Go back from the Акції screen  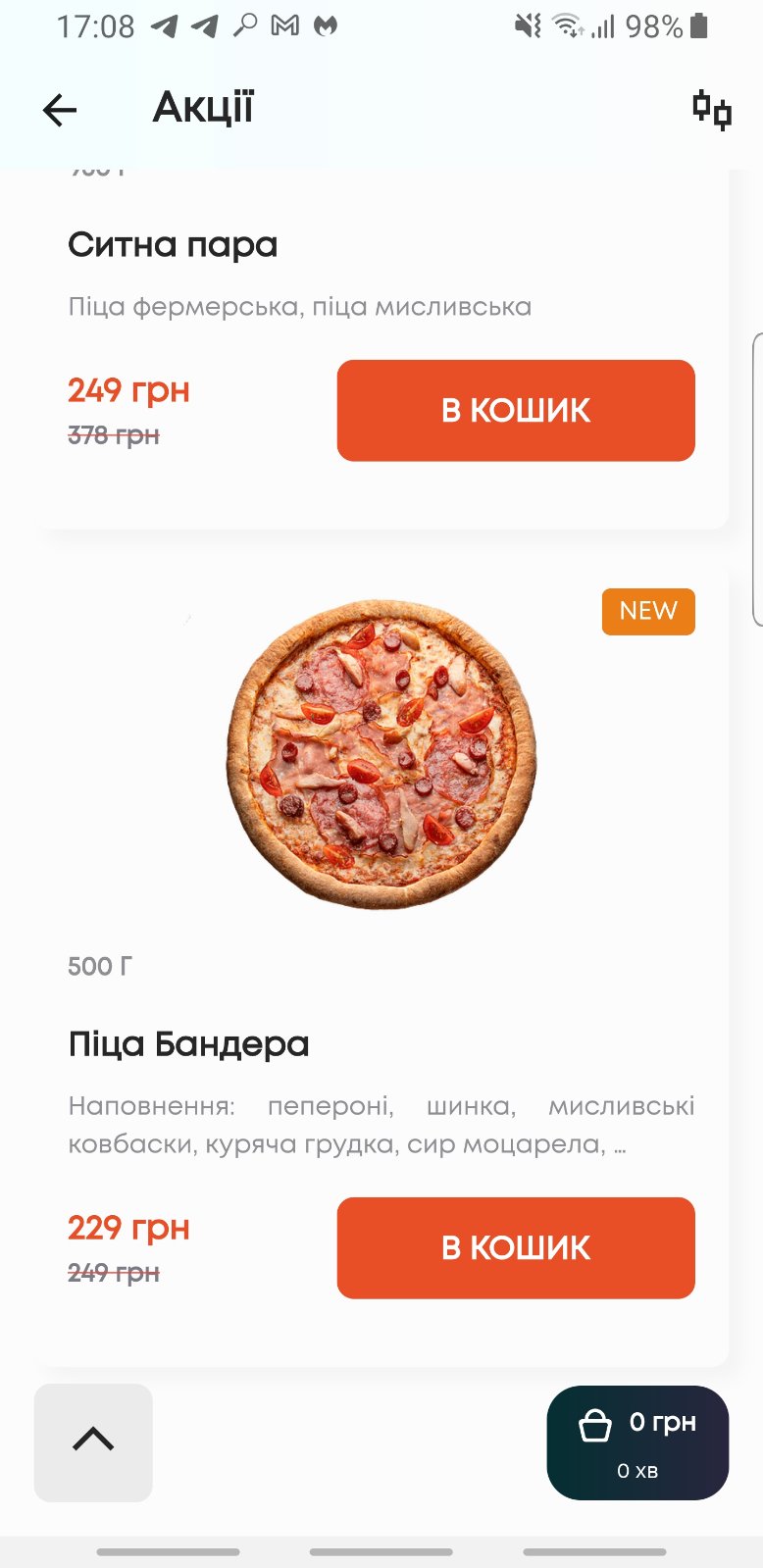pos(60,110)
